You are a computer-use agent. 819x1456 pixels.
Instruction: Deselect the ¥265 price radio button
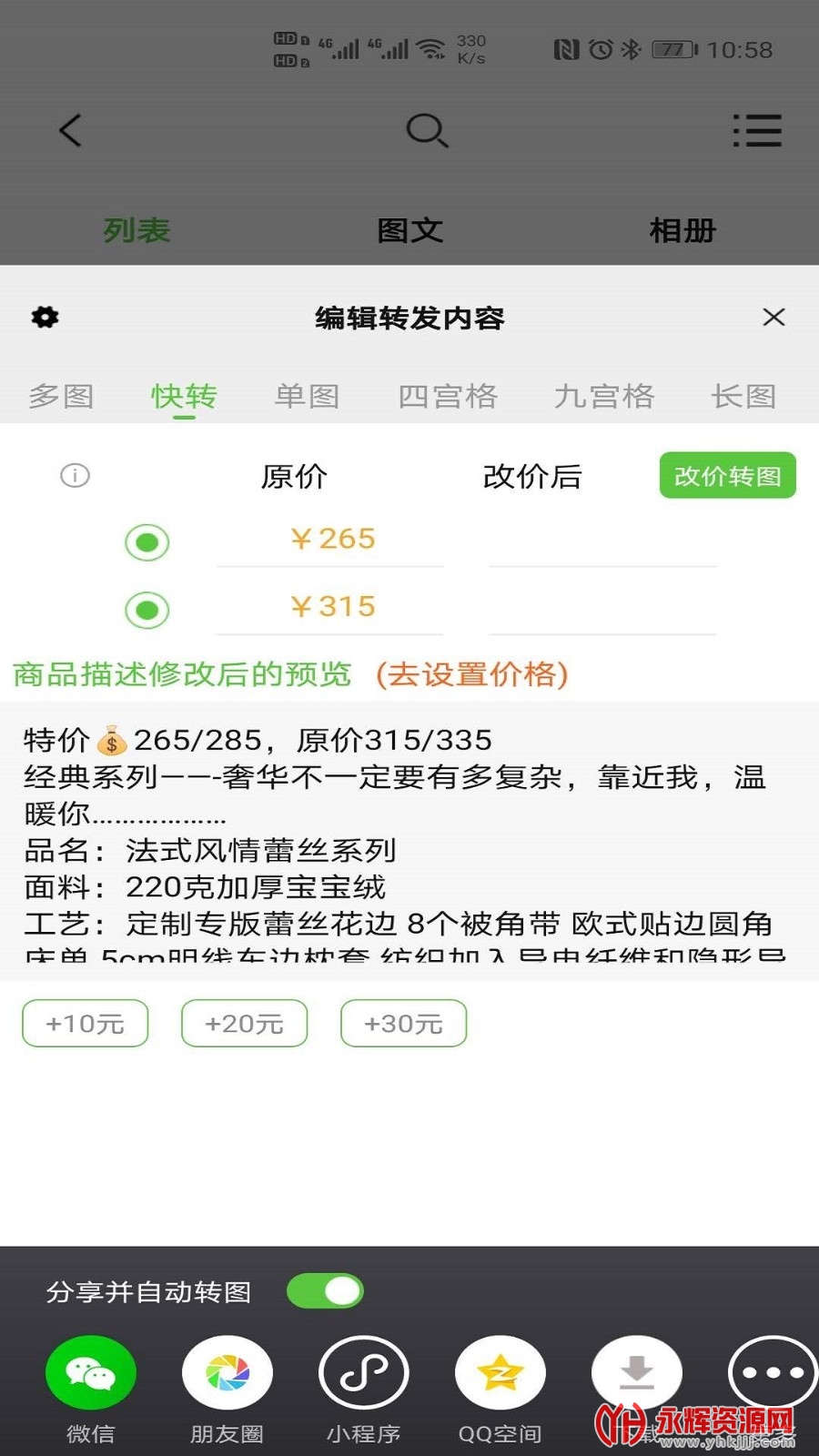click(147, 543)
